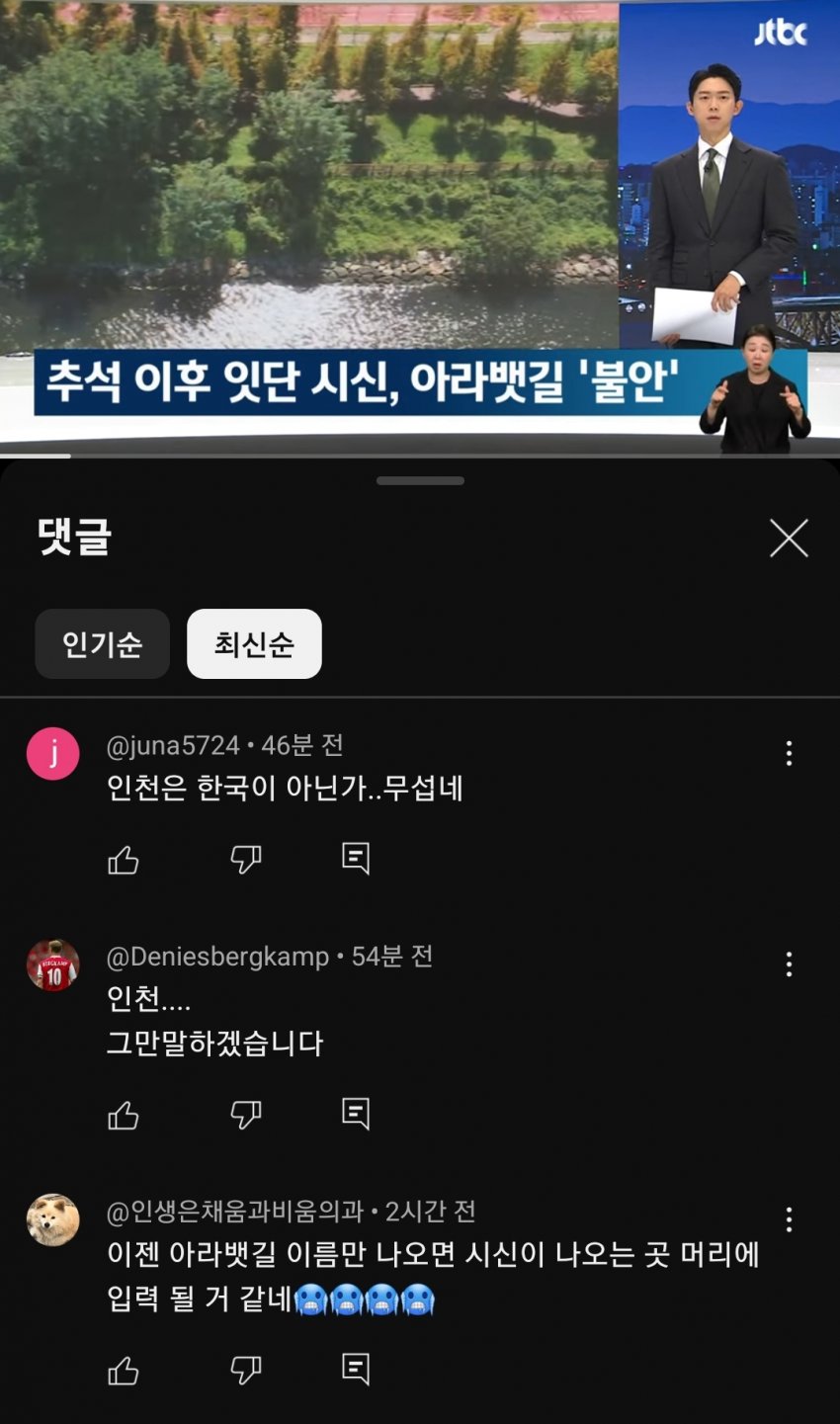
Task: Open the options menu for @Deniesbergkamp's comment
Action: (x=789, y=964)
